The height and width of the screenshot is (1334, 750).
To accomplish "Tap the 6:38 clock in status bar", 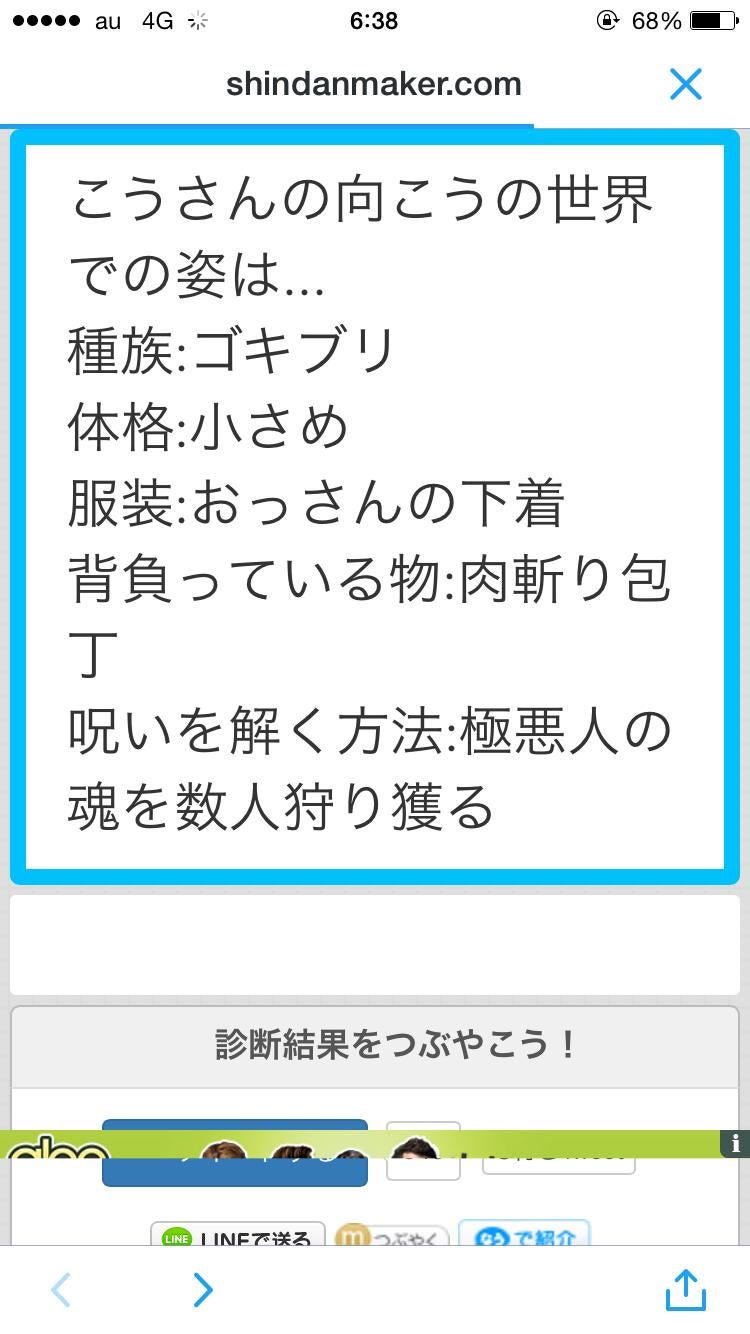I will click(374, 20).
